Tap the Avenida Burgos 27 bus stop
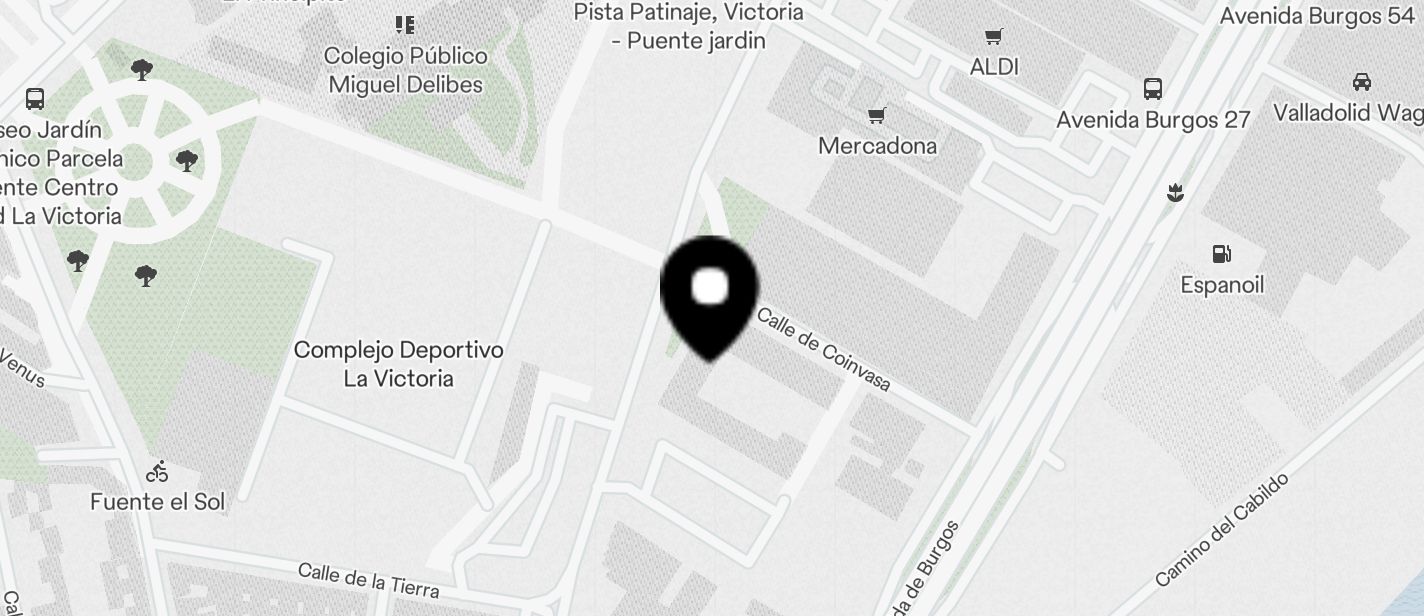 point(1153,89)
